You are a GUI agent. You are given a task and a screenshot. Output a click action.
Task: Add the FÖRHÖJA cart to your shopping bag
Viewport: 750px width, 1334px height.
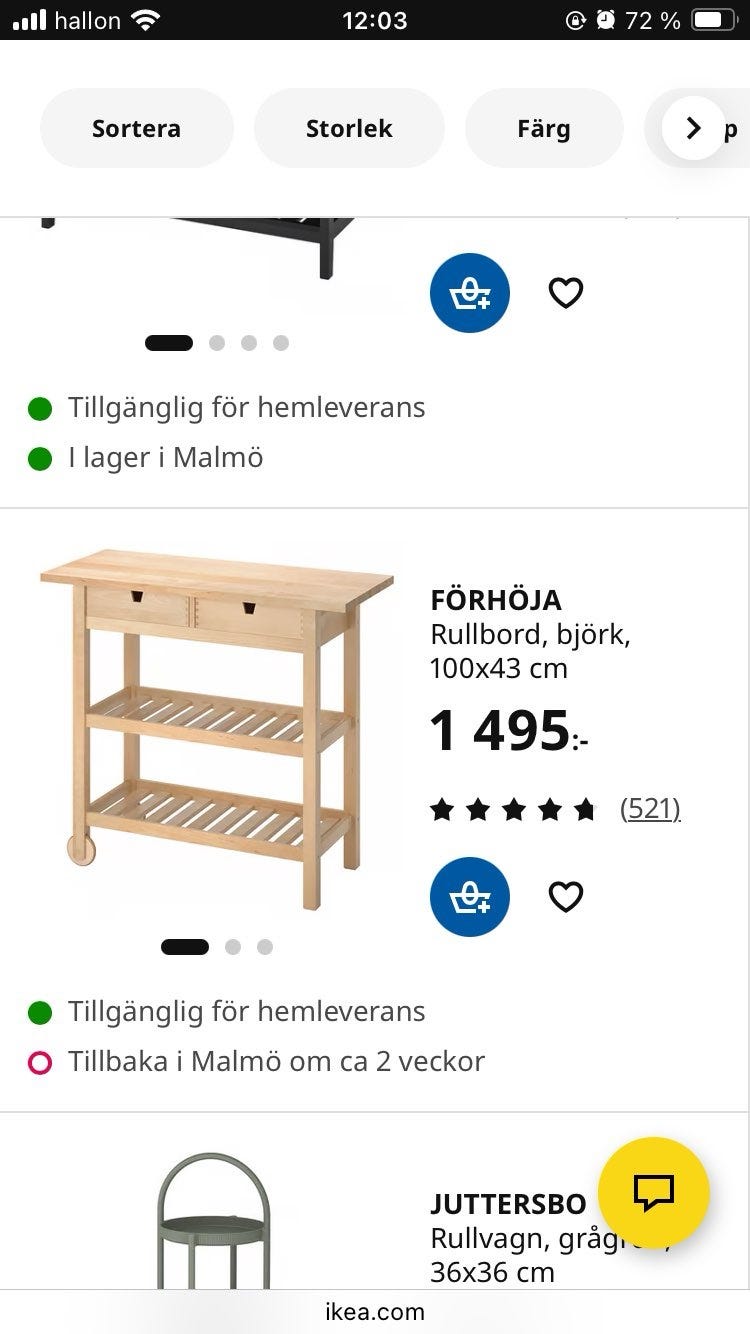pos(469,896)
